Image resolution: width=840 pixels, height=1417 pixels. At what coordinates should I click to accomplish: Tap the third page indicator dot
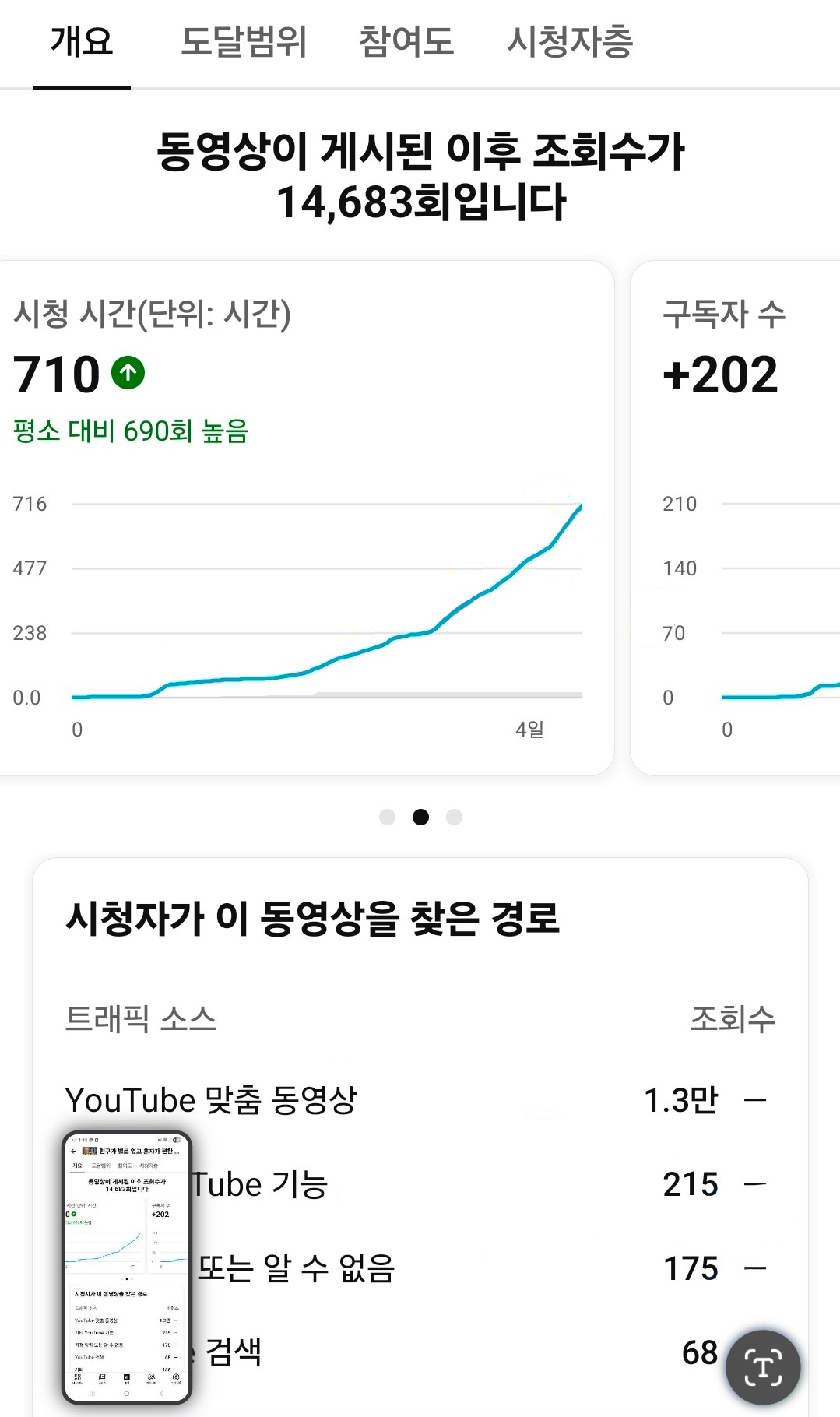tap(455, 817)
